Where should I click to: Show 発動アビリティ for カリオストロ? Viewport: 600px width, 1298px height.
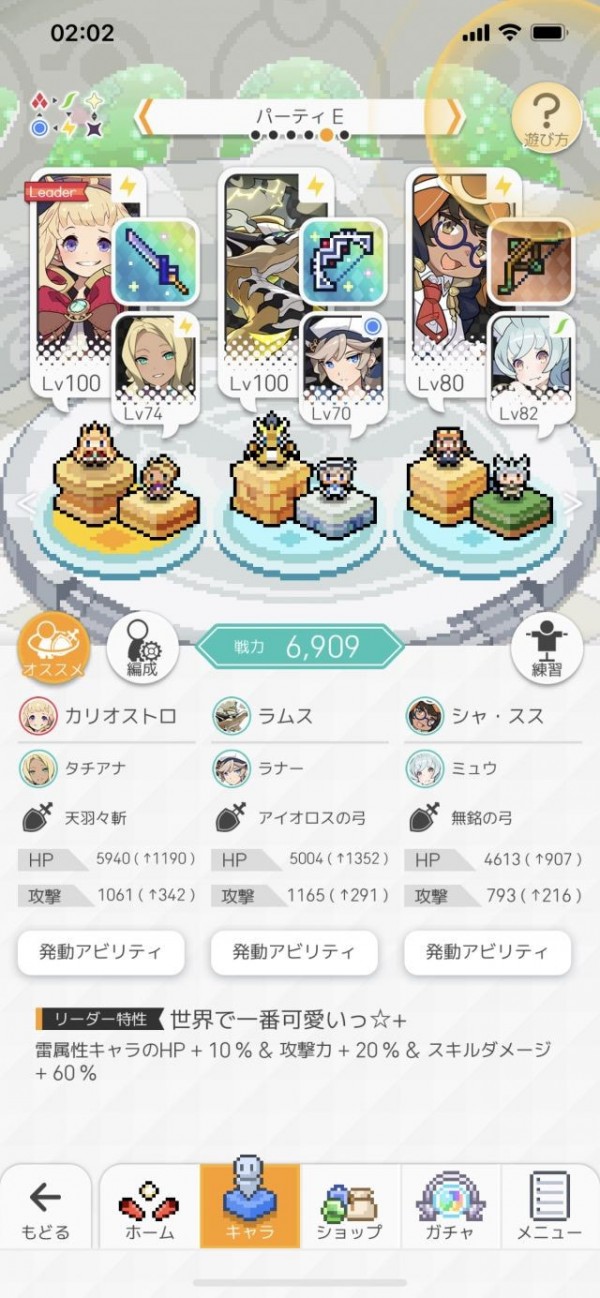pyautogui.click(x=102, y=950)
